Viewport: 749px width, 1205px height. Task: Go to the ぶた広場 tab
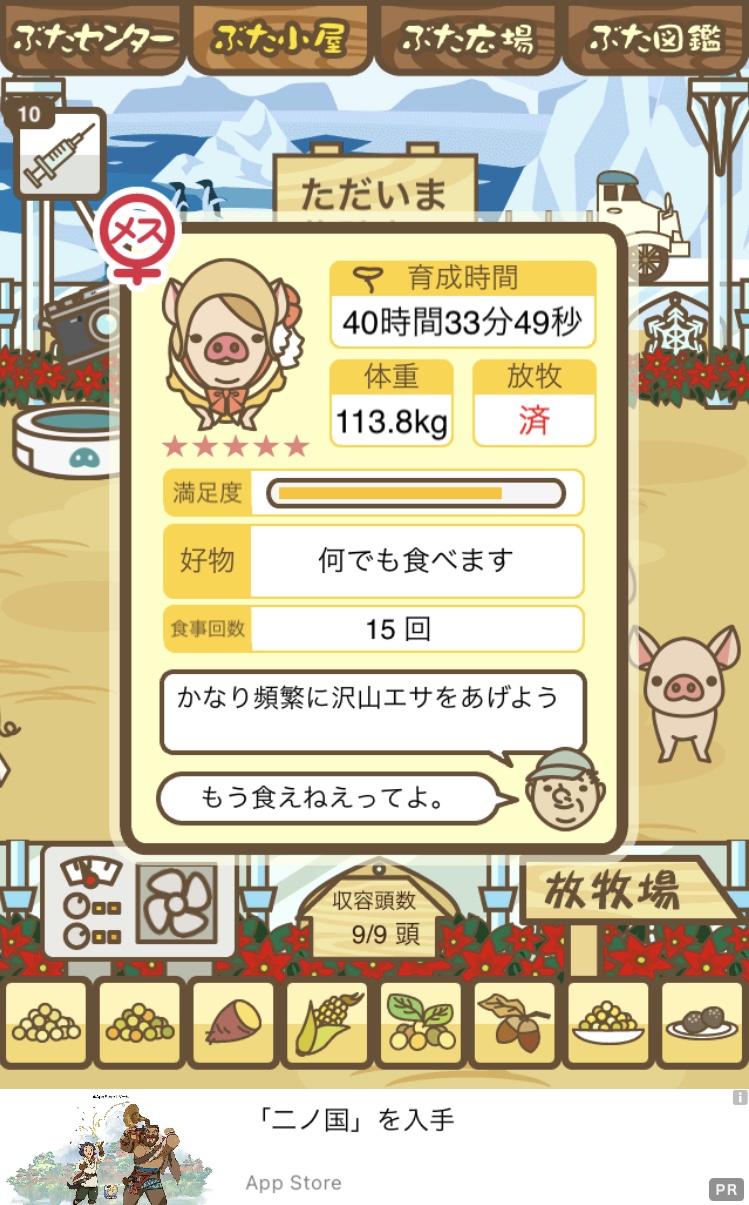pos(467,37)
